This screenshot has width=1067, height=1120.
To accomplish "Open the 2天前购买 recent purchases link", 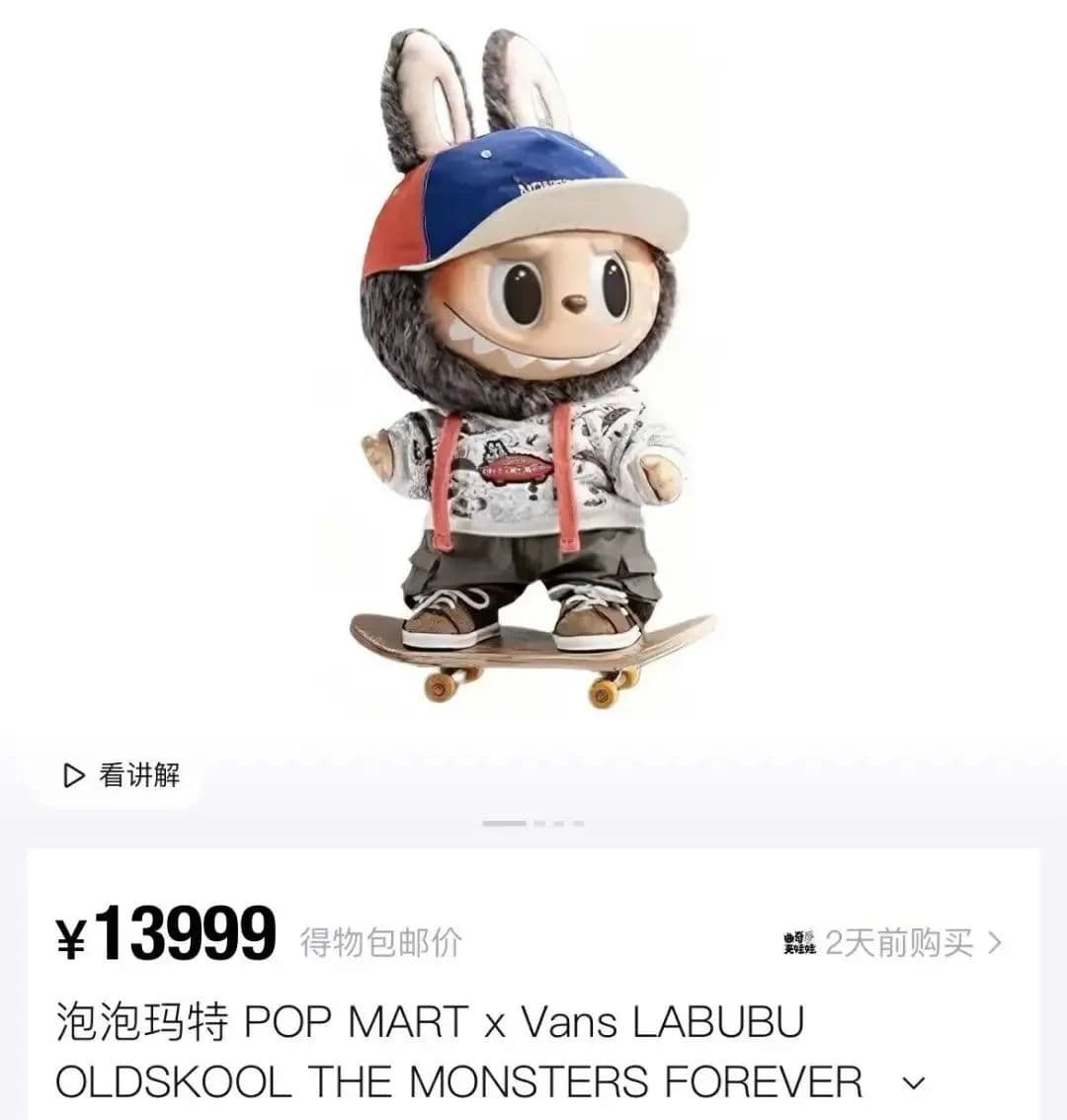I will tap(897, 943).
